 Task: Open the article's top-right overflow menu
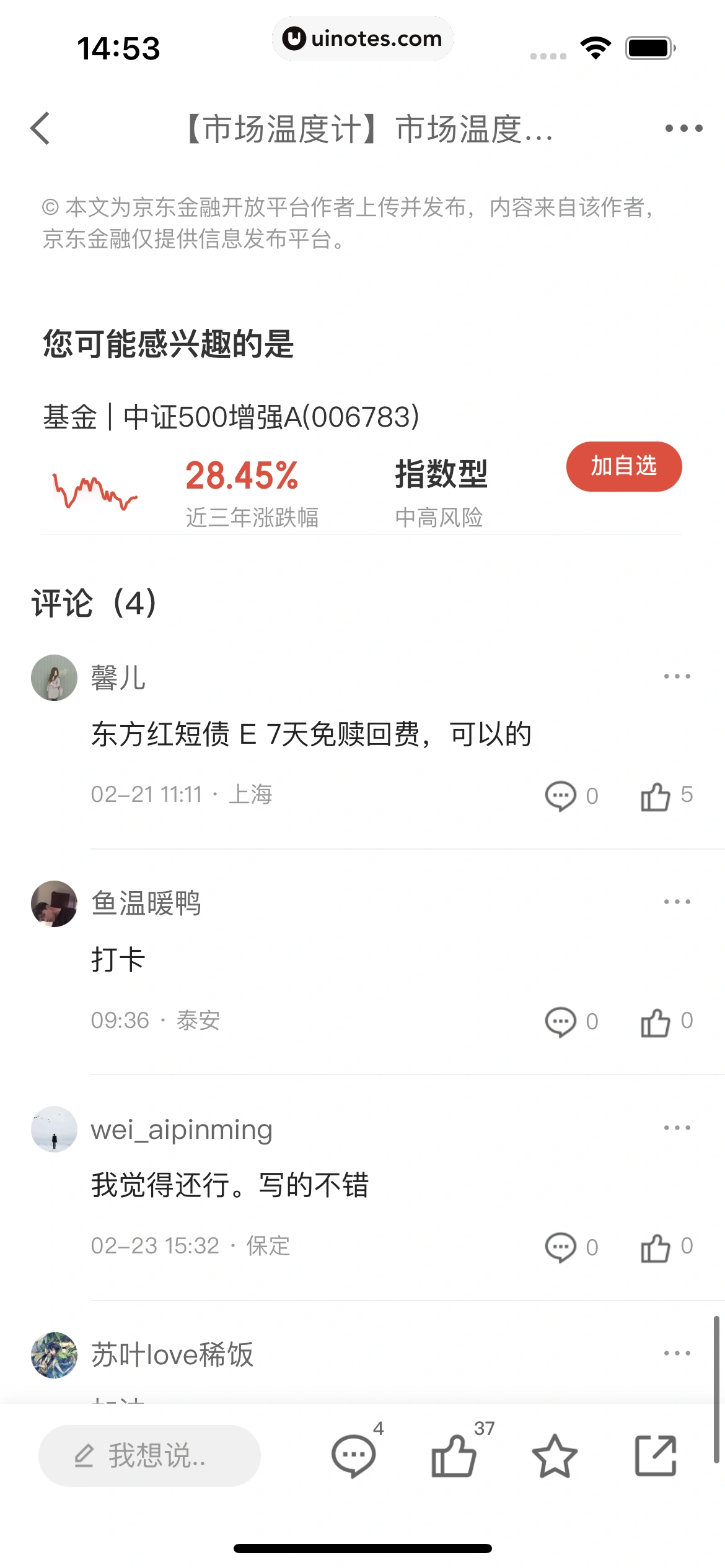[683, 128]
